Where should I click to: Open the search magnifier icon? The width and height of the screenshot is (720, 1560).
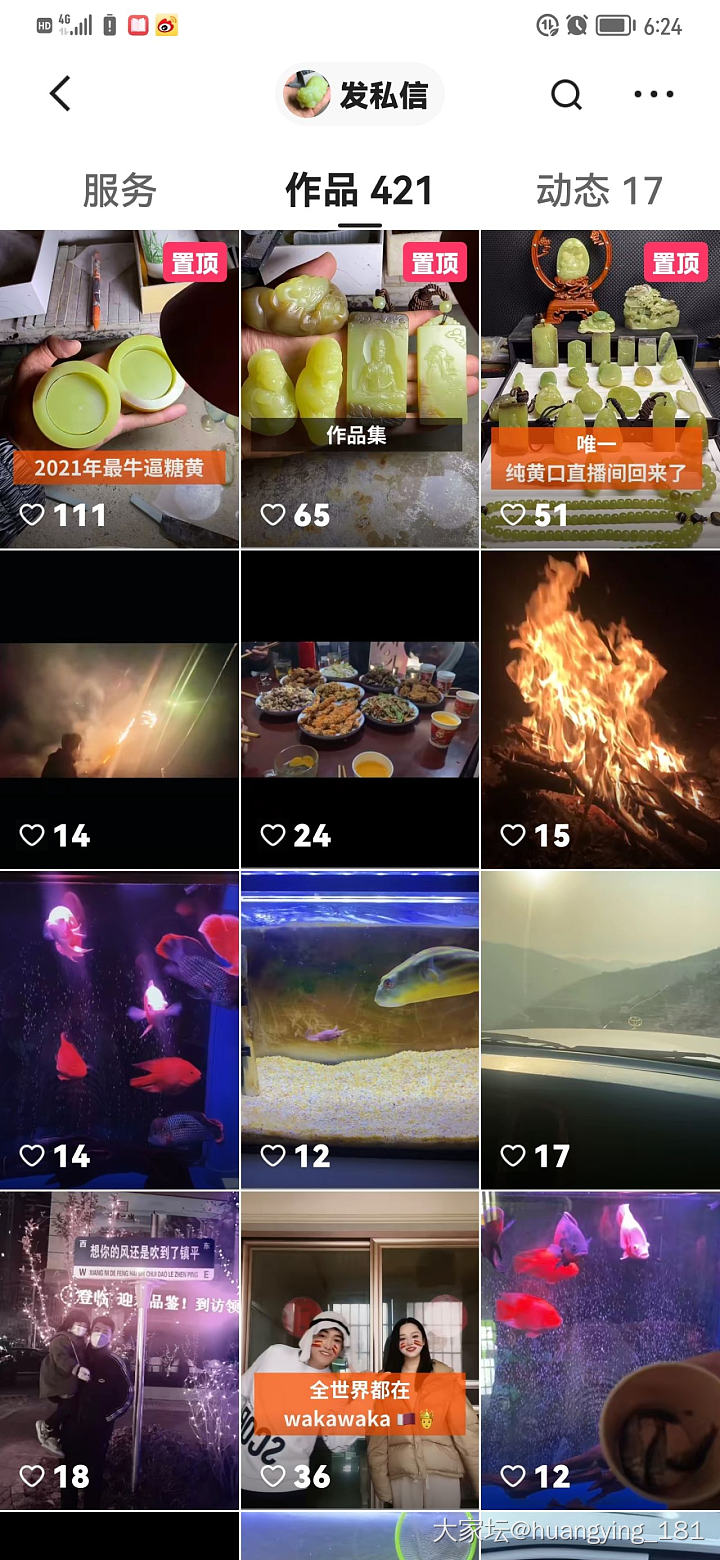click(x=566, y=95)
